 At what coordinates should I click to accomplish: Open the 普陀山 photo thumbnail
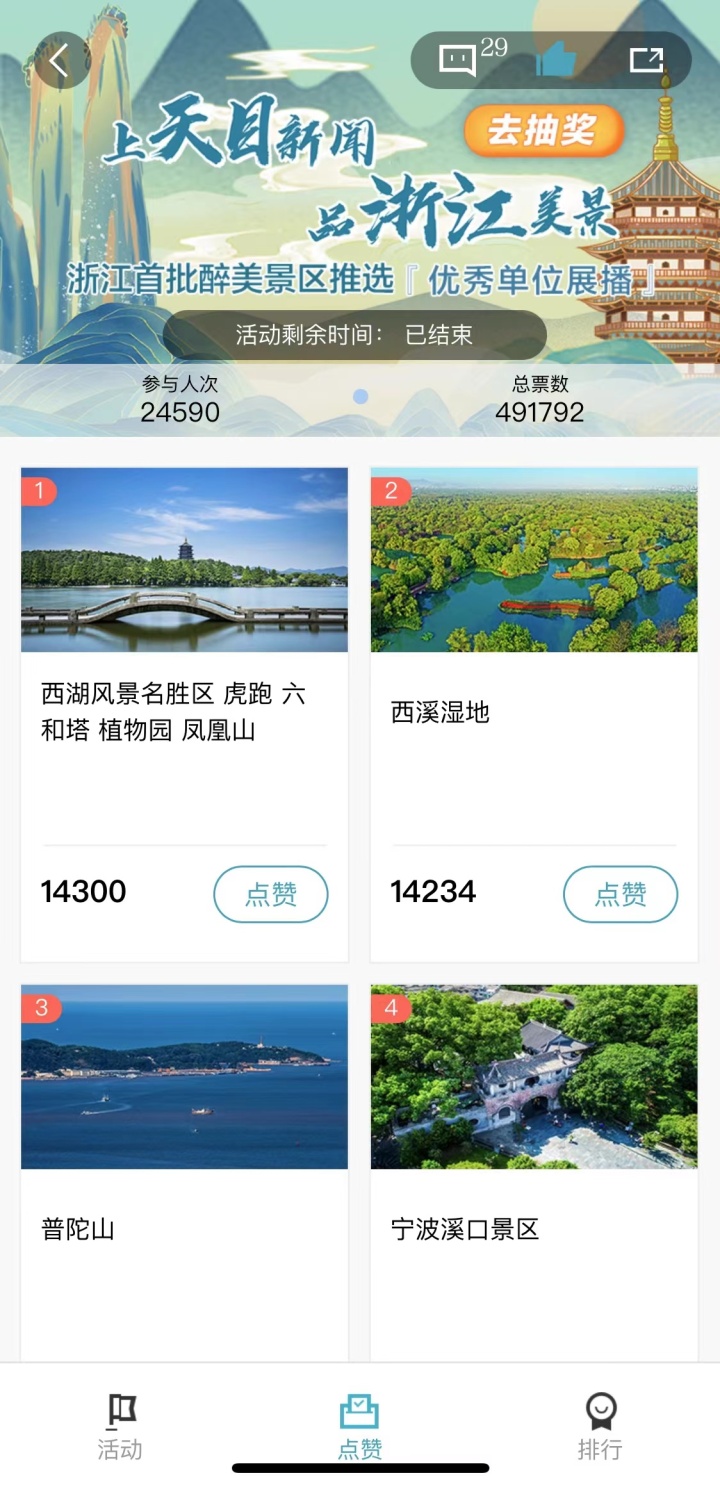click(x=184, y=1078)
